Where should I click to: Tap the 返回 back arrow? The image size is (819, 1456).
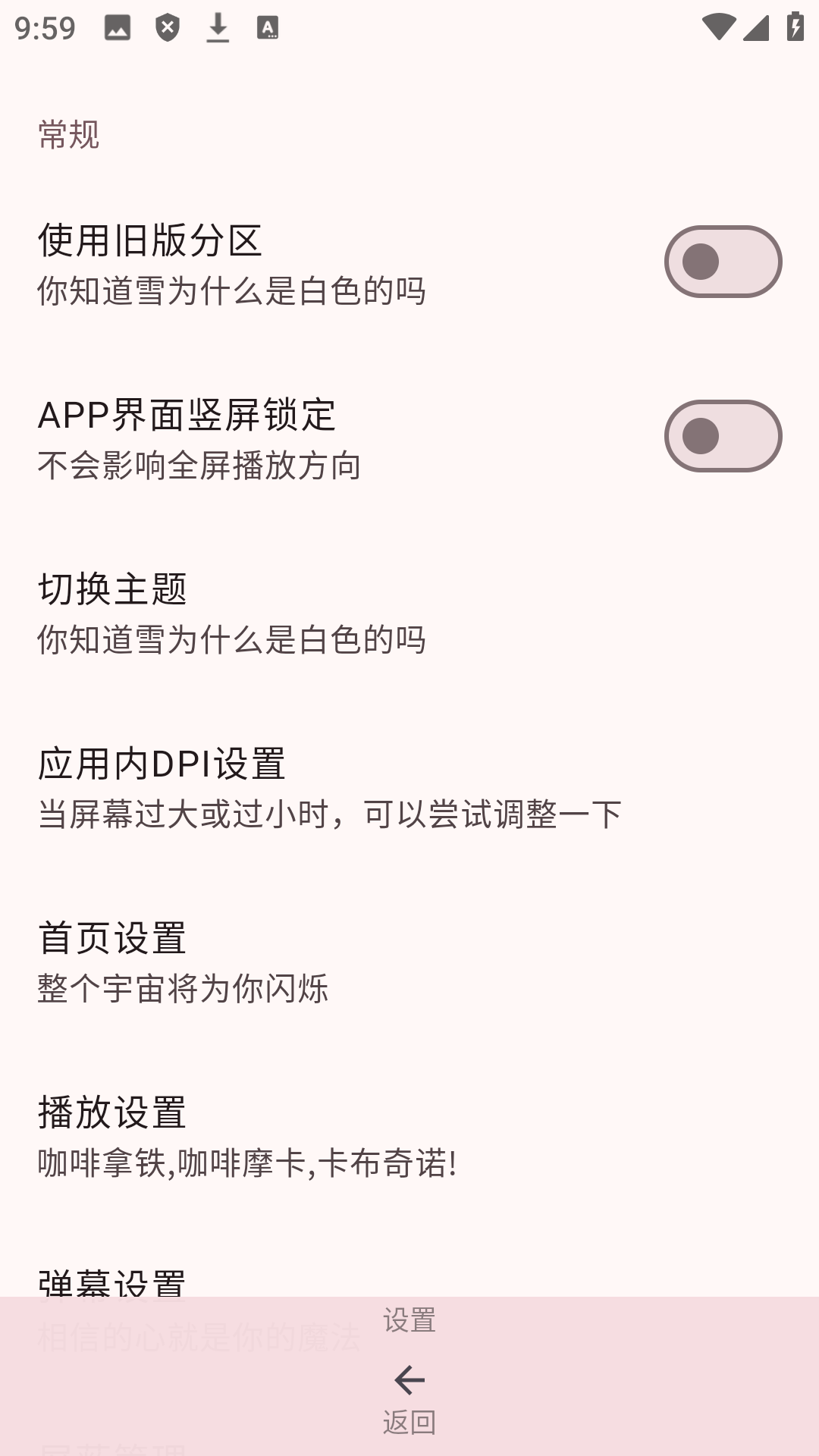tap(409, 1382)
